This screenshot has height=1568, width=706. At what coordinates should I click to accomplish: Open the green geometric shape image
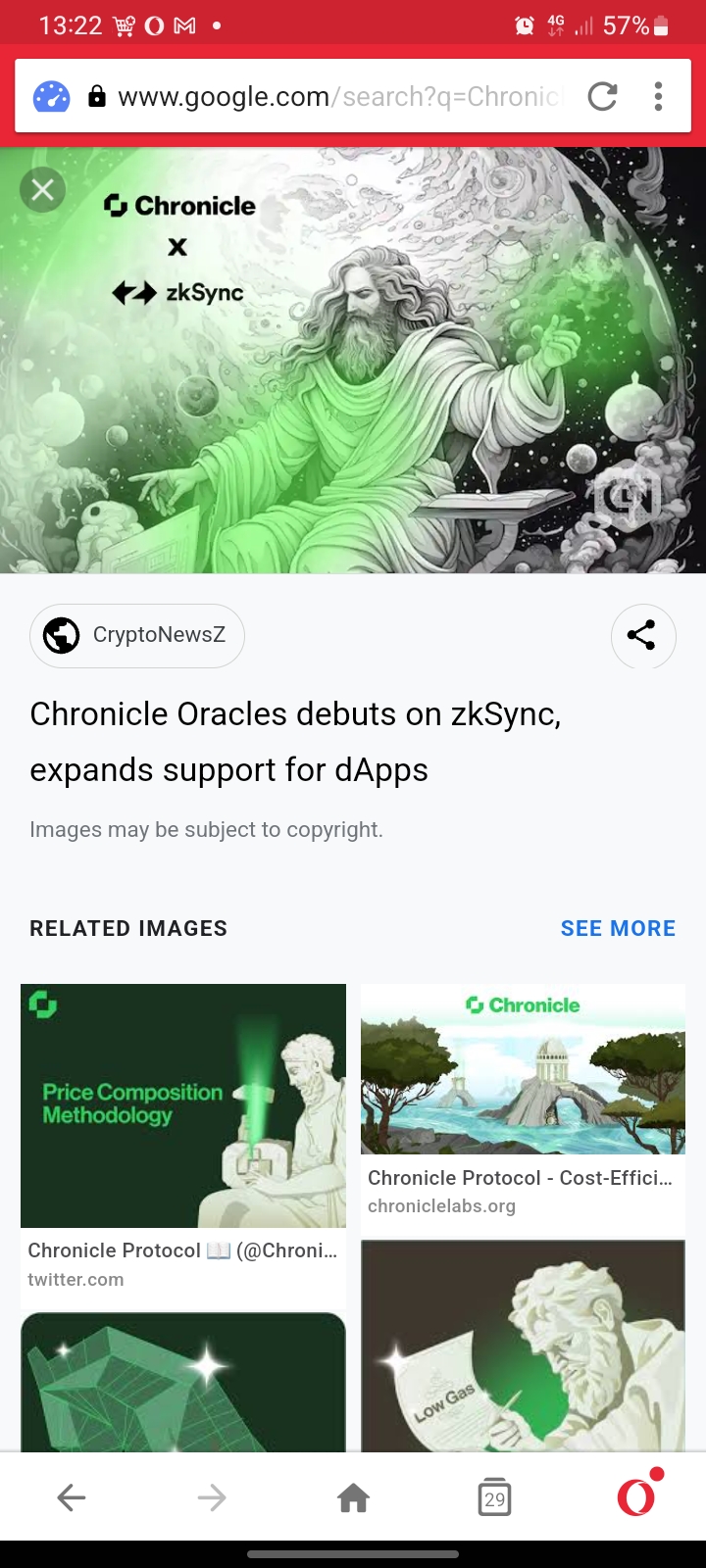pos(183,1382)
